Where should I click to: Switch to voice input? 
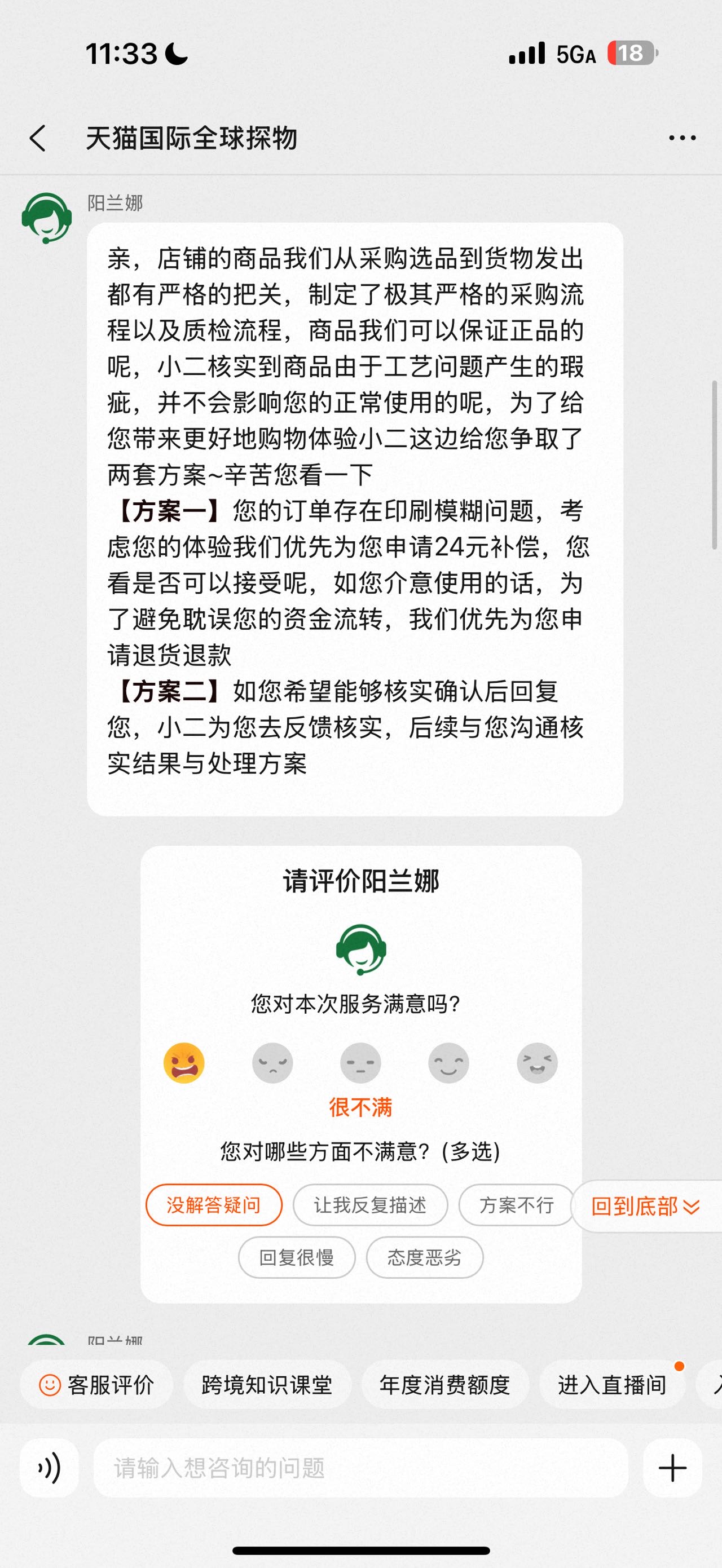[49, 1468]
